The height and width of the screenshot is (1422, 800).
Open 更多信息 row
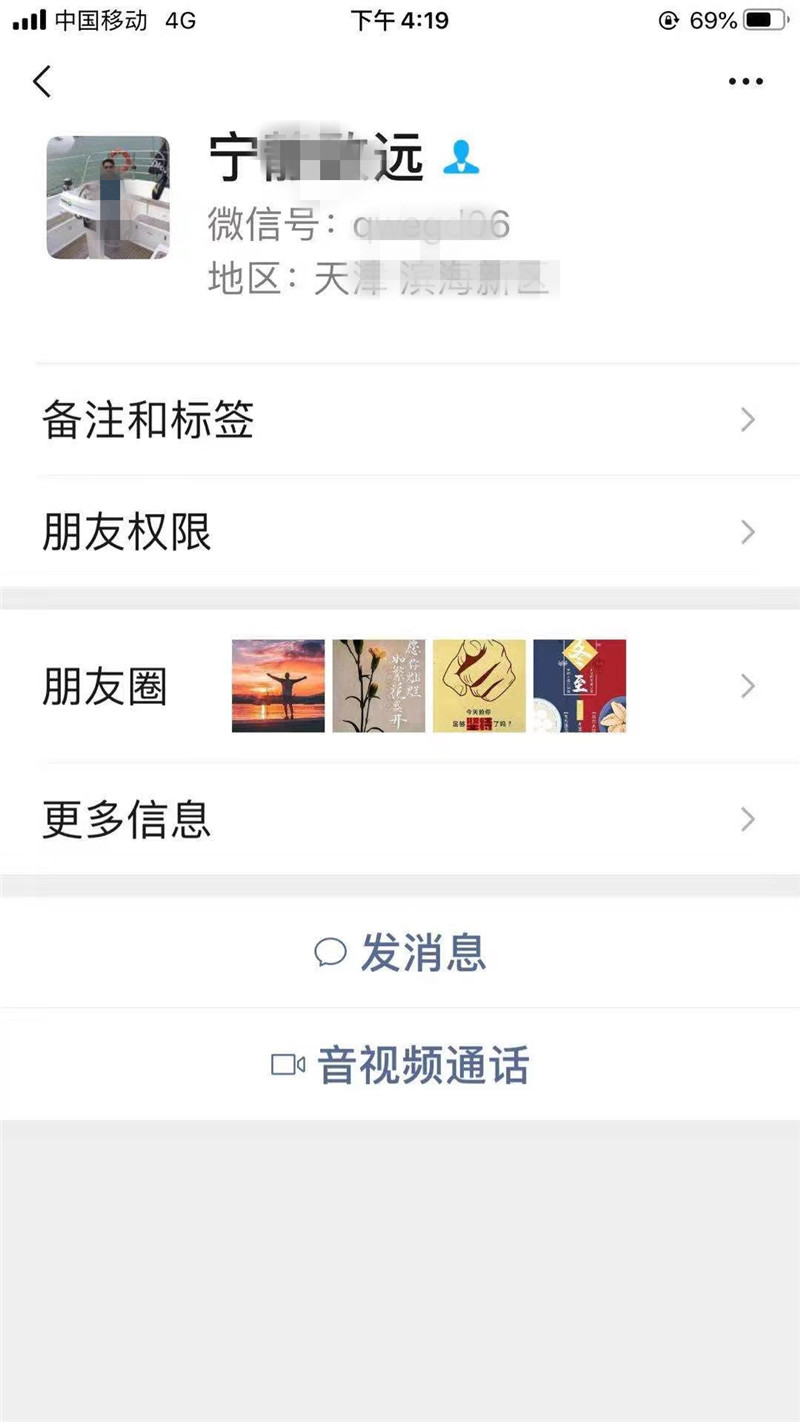[400, 819]
